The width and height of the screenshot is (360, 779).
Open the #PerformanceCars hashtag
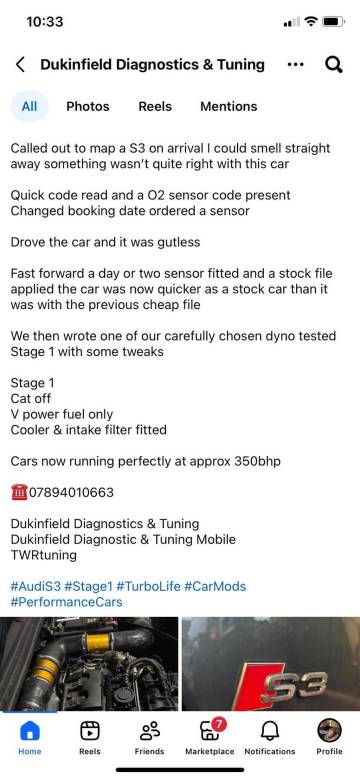coord(67,602)
